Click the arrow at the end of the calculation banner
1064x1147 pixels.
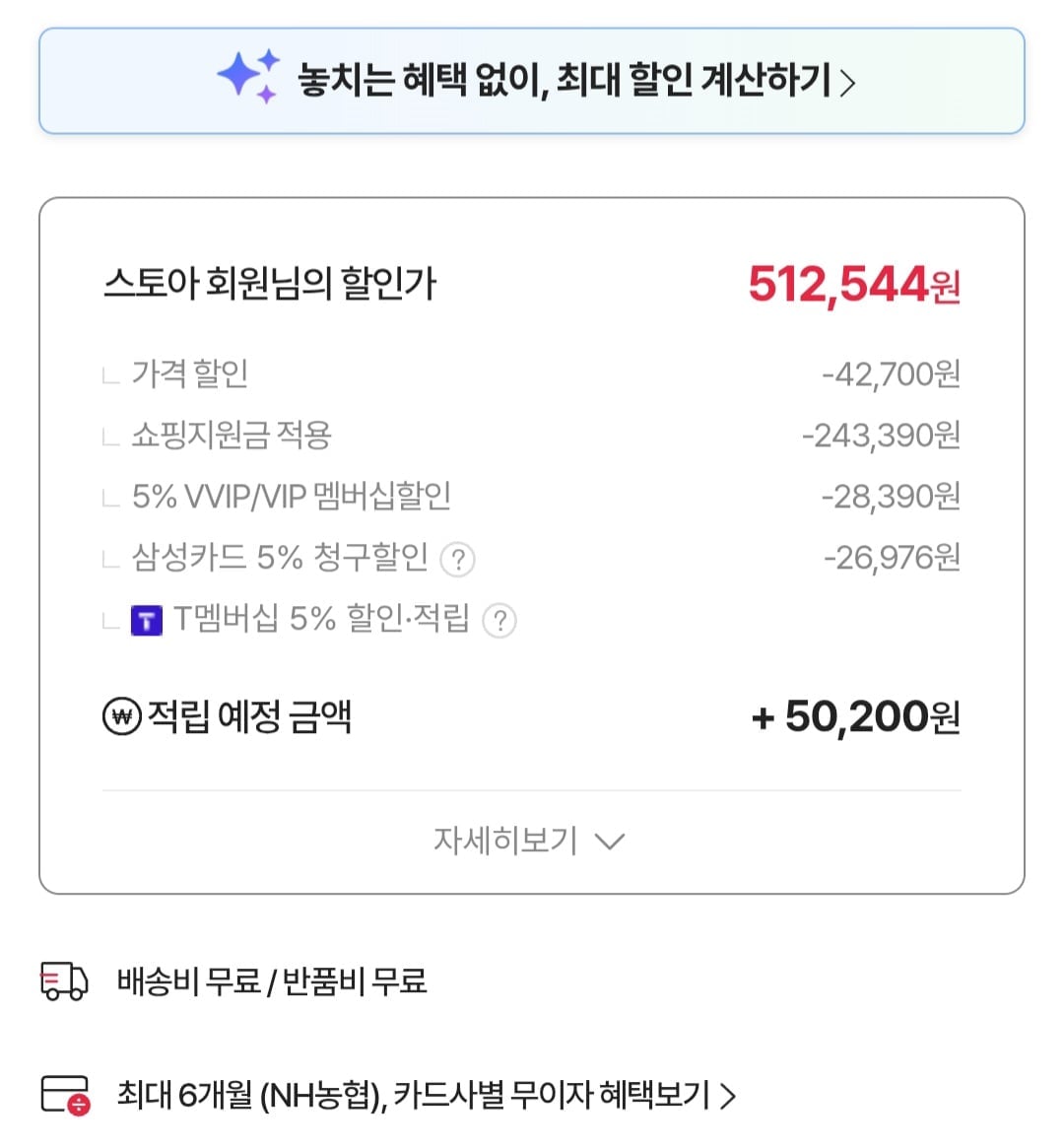pyautogui.click(x=845, y=83)
